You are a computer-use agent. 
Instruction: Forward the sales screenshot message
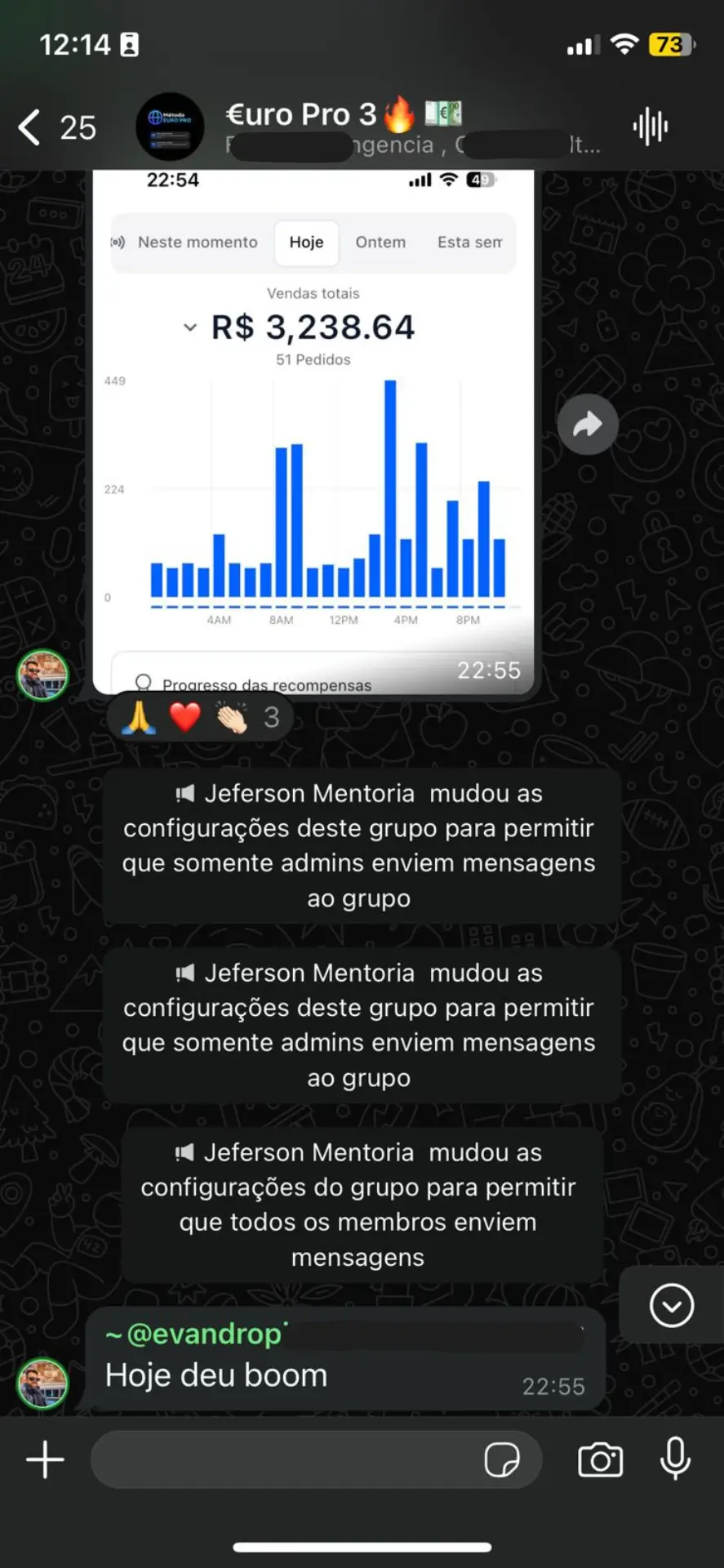point(587,425)
